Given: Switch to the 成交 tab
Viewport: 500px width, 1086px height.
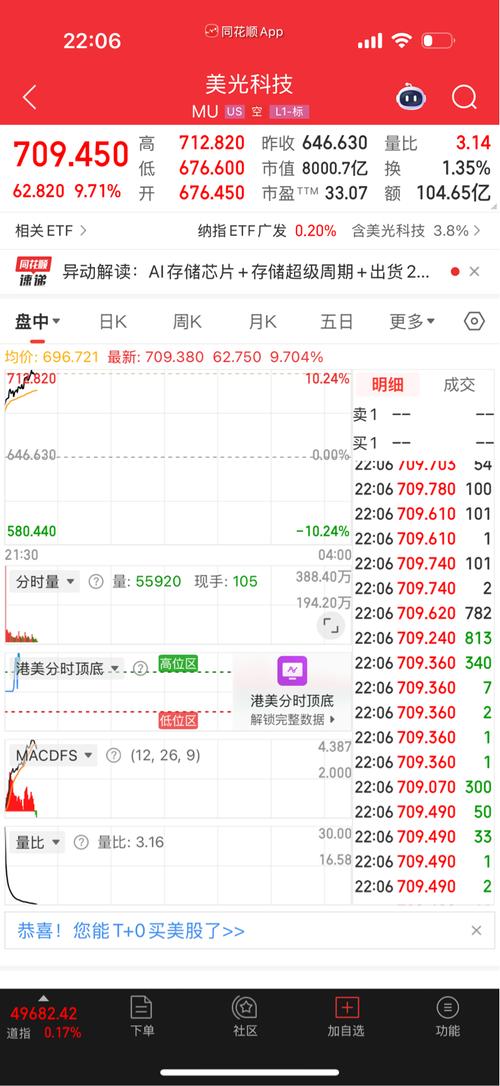Looking at the screenshot, I should tap(459, 385).
